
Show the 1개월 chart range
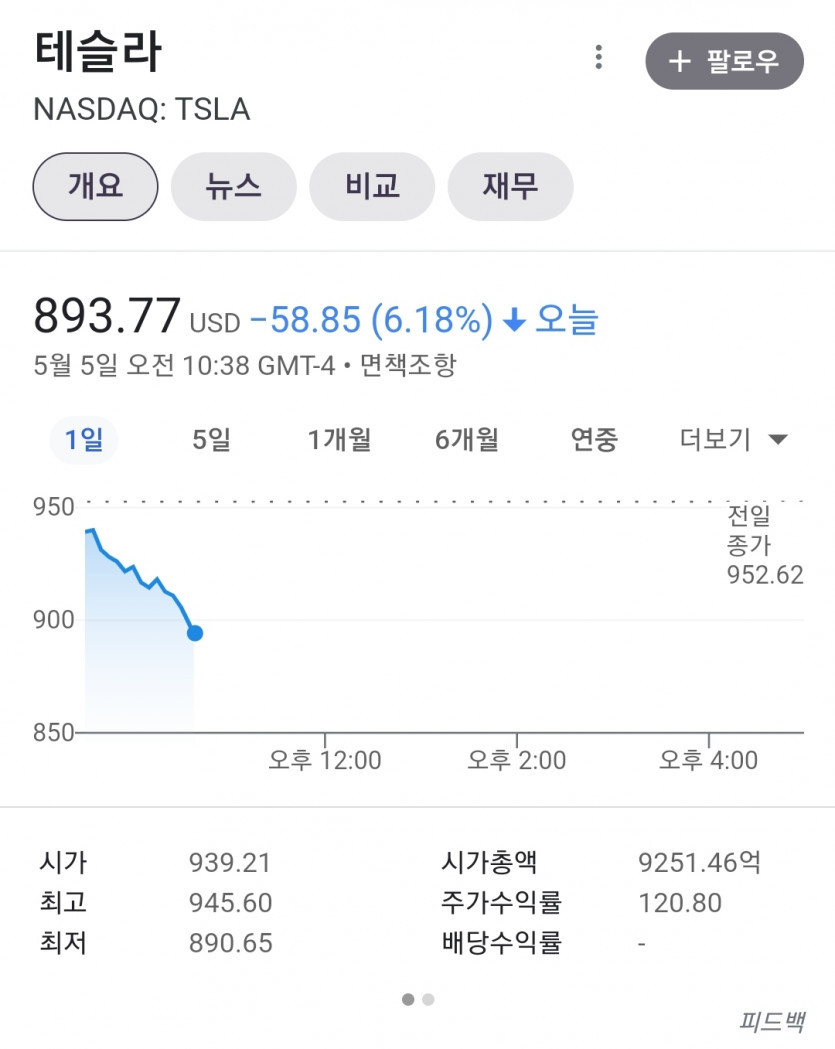tap(339, 439)
